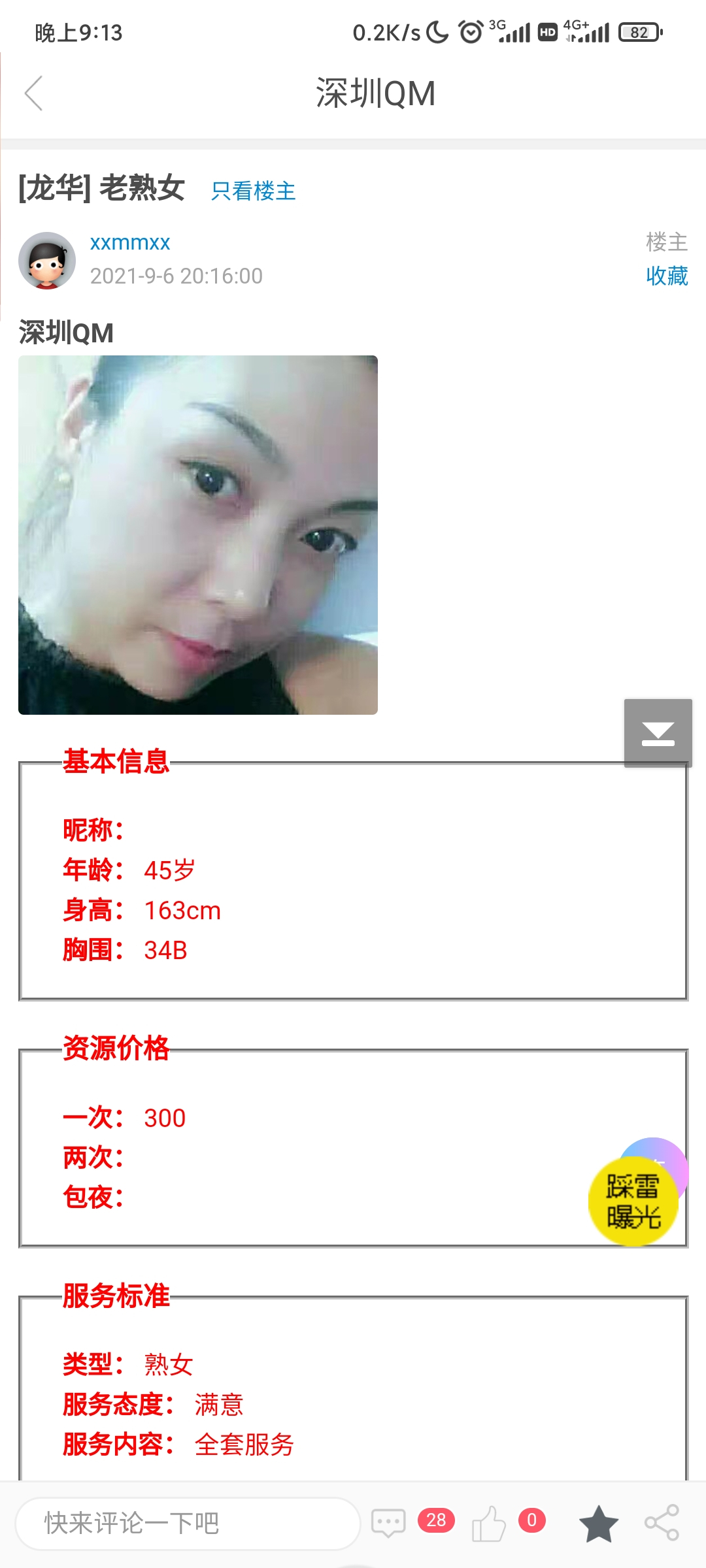Favorite the post with the star icon

point(598,1523)
